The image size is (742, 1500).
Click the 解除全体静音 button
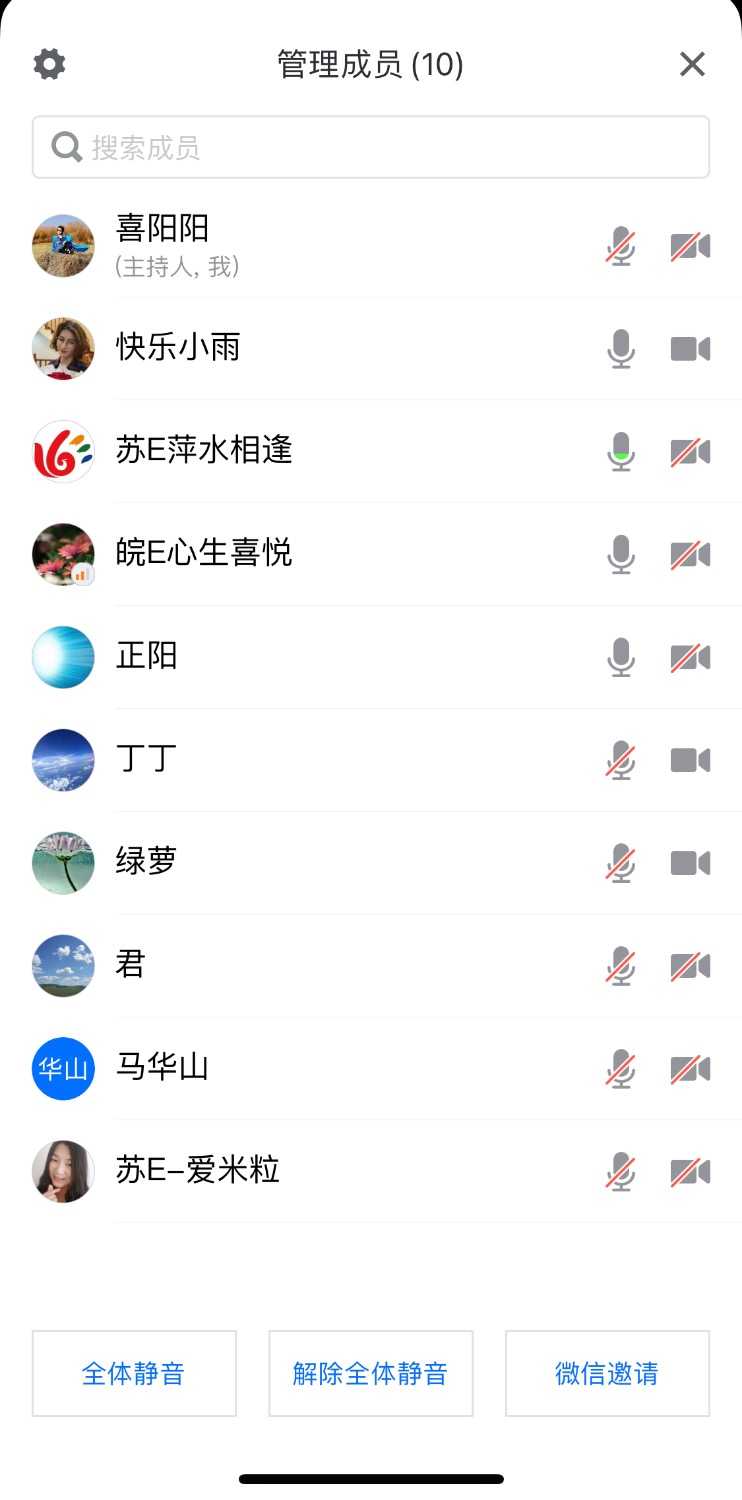[370, 1373]
